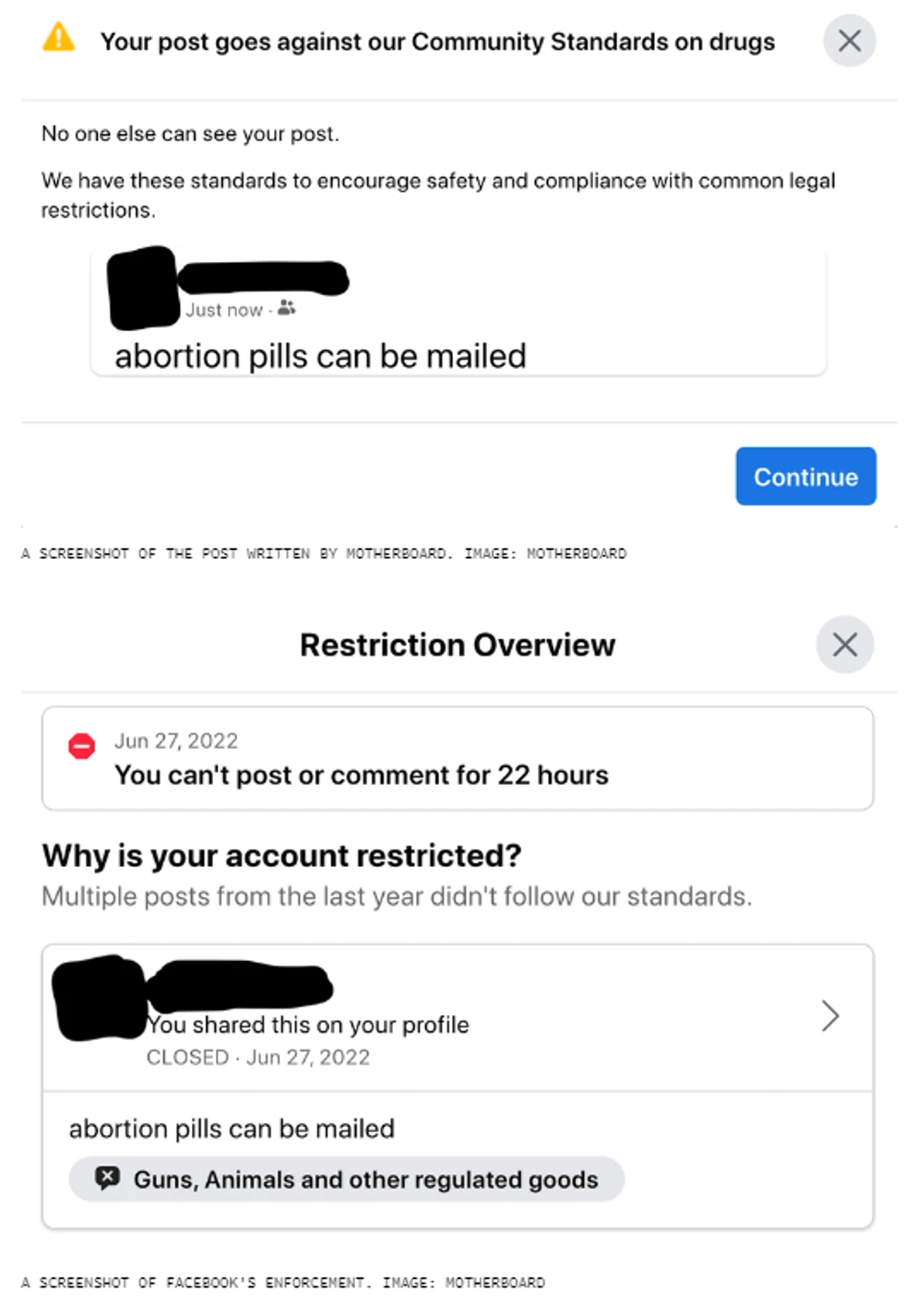Click "You shared this on your profile"
The height and width of the screenshot is (1316, 904).
307,1025
